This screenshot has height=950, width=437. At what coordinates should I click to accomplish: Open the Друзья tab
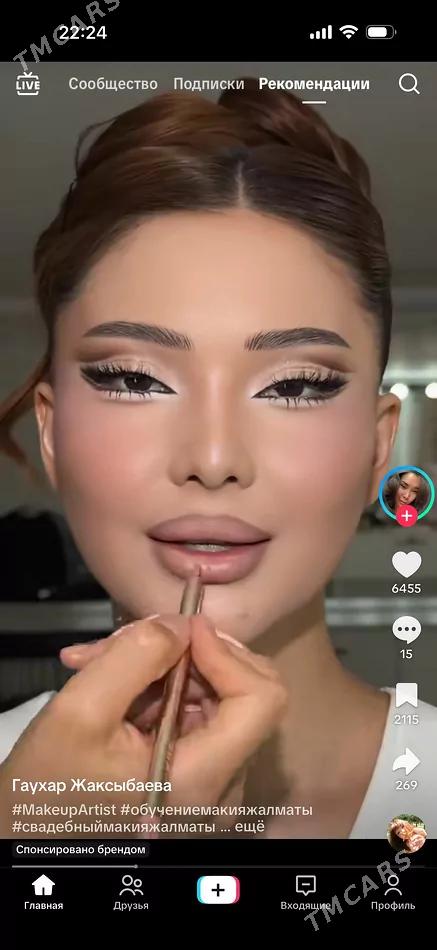click(x=131, y=893)
